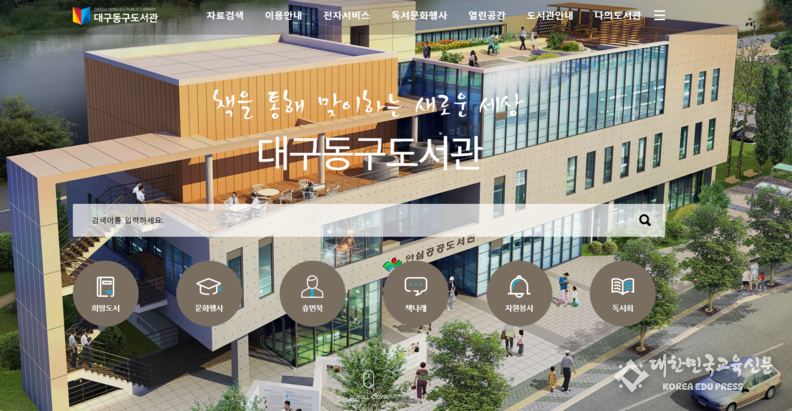
Task: Open the 이용안내 menu
Action: 283,16
